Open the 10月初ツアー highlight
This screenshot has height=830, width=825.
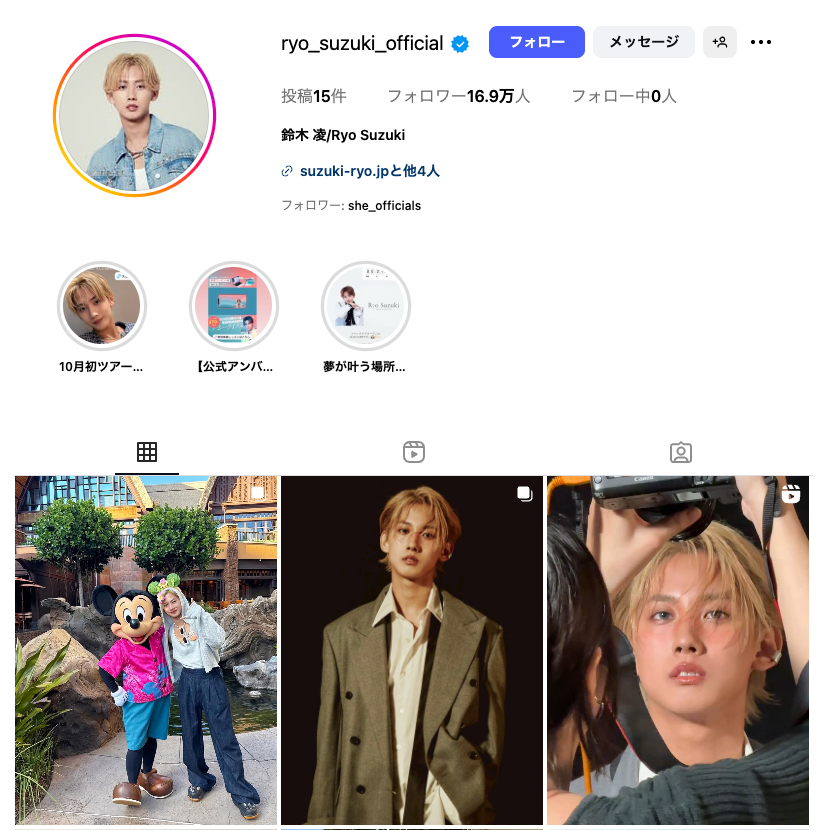click(x=102, y=306)
